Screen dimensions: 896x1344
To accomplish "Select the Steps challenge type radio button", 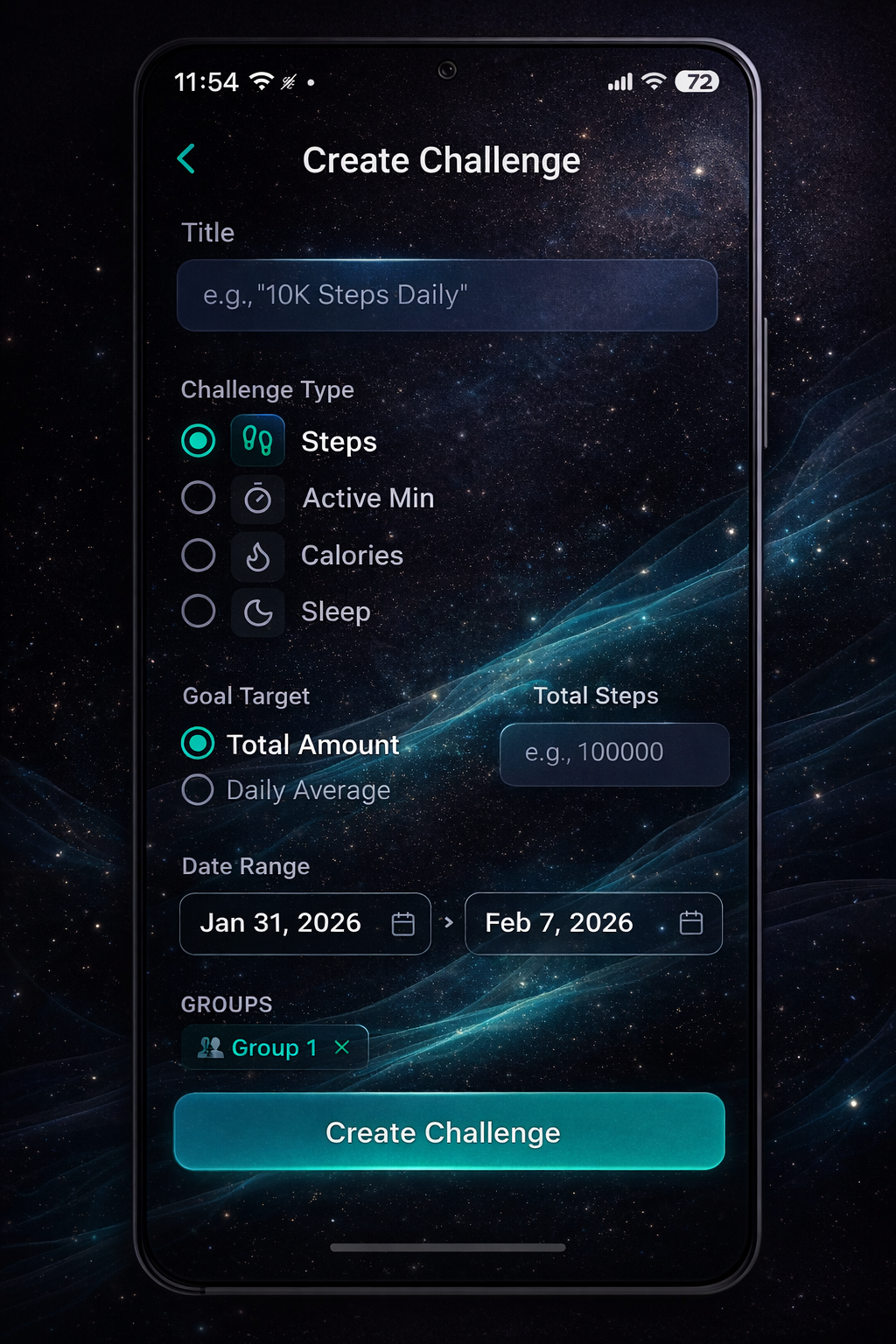I will coord(199,441).
